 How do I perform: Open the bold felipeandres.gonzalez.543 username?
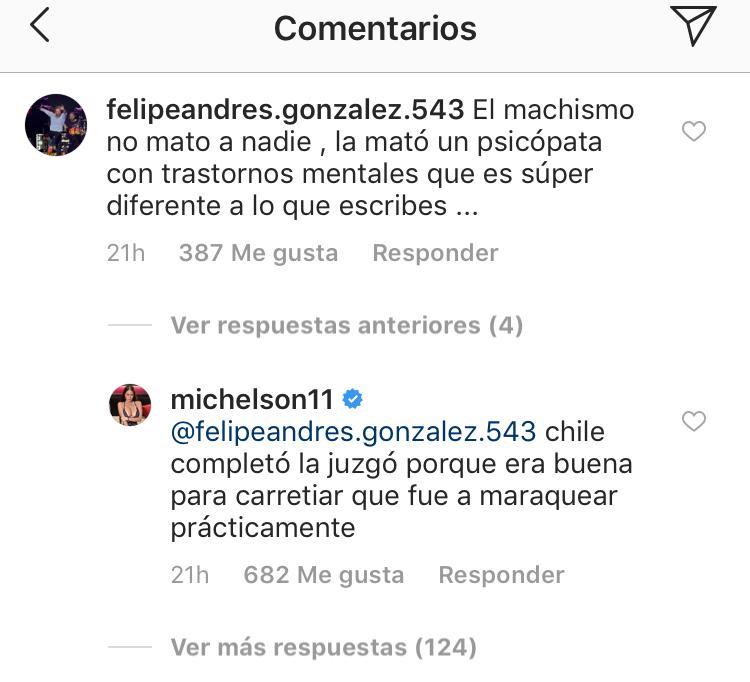point(285,108)
